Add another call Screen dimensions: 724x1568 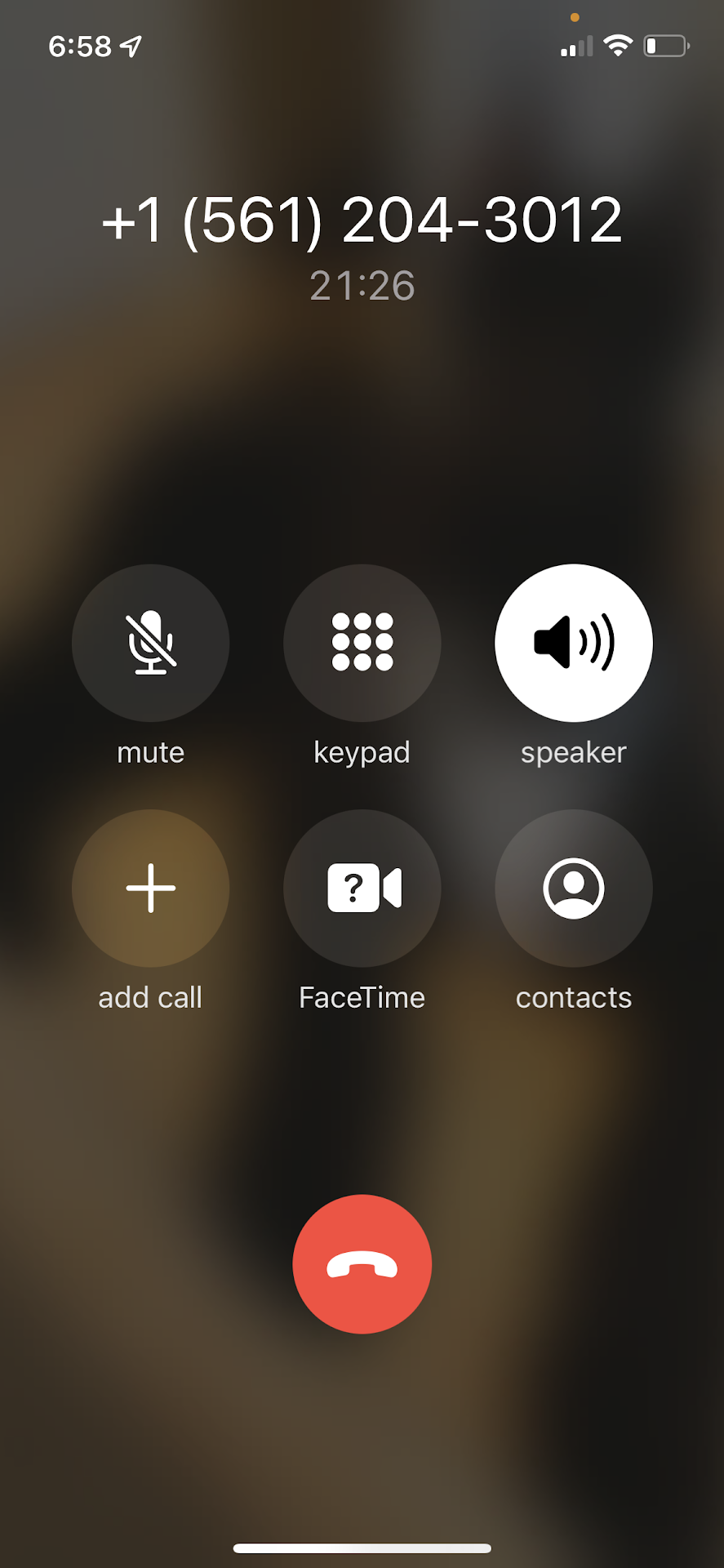pos(151,888)
